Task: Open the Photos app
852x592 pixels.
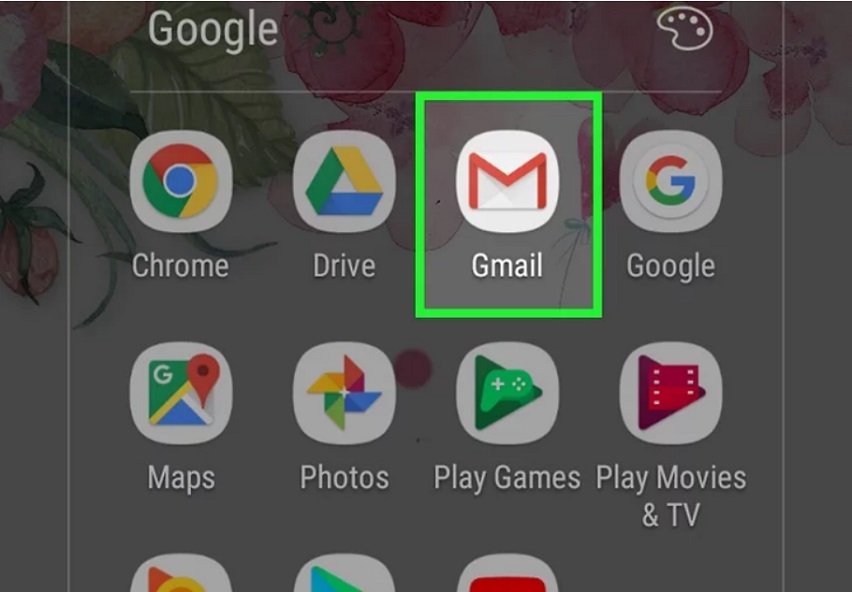Action: 343,393
